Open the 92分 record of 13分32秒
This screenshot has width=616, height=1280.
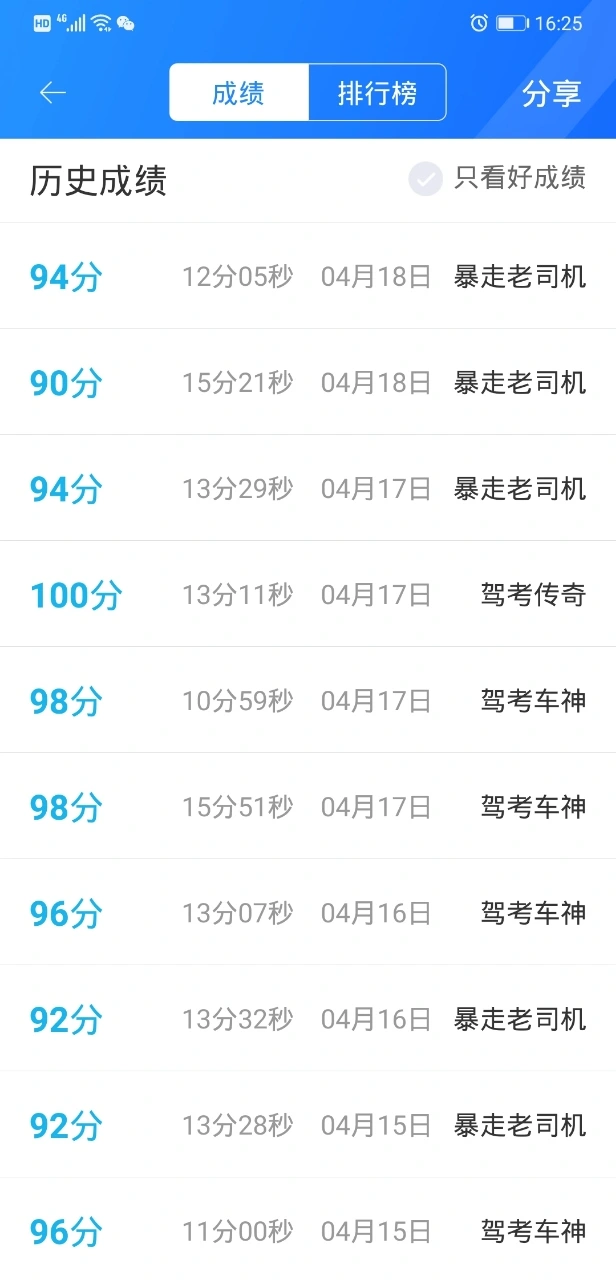click(x=308, y=1018)
